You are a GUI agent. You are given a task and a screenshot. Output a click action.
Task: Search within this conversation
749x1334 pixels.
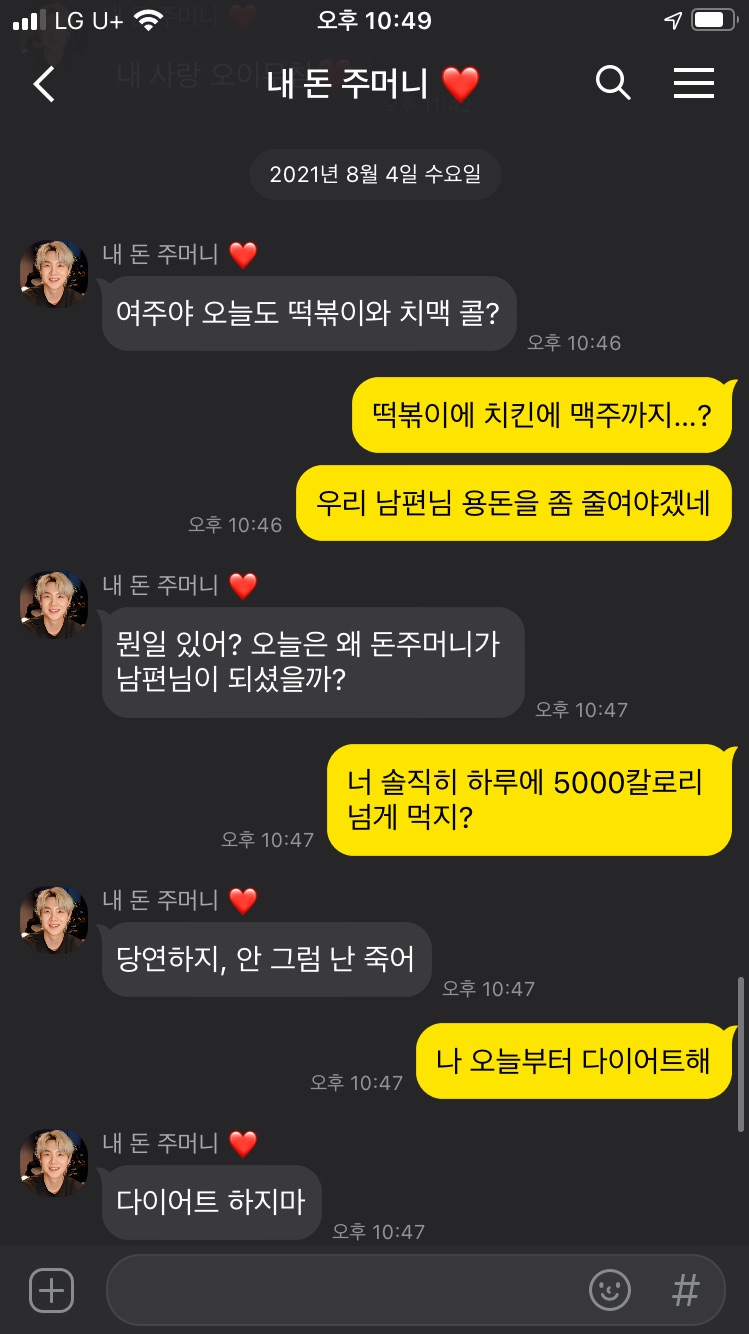(613, 83)
